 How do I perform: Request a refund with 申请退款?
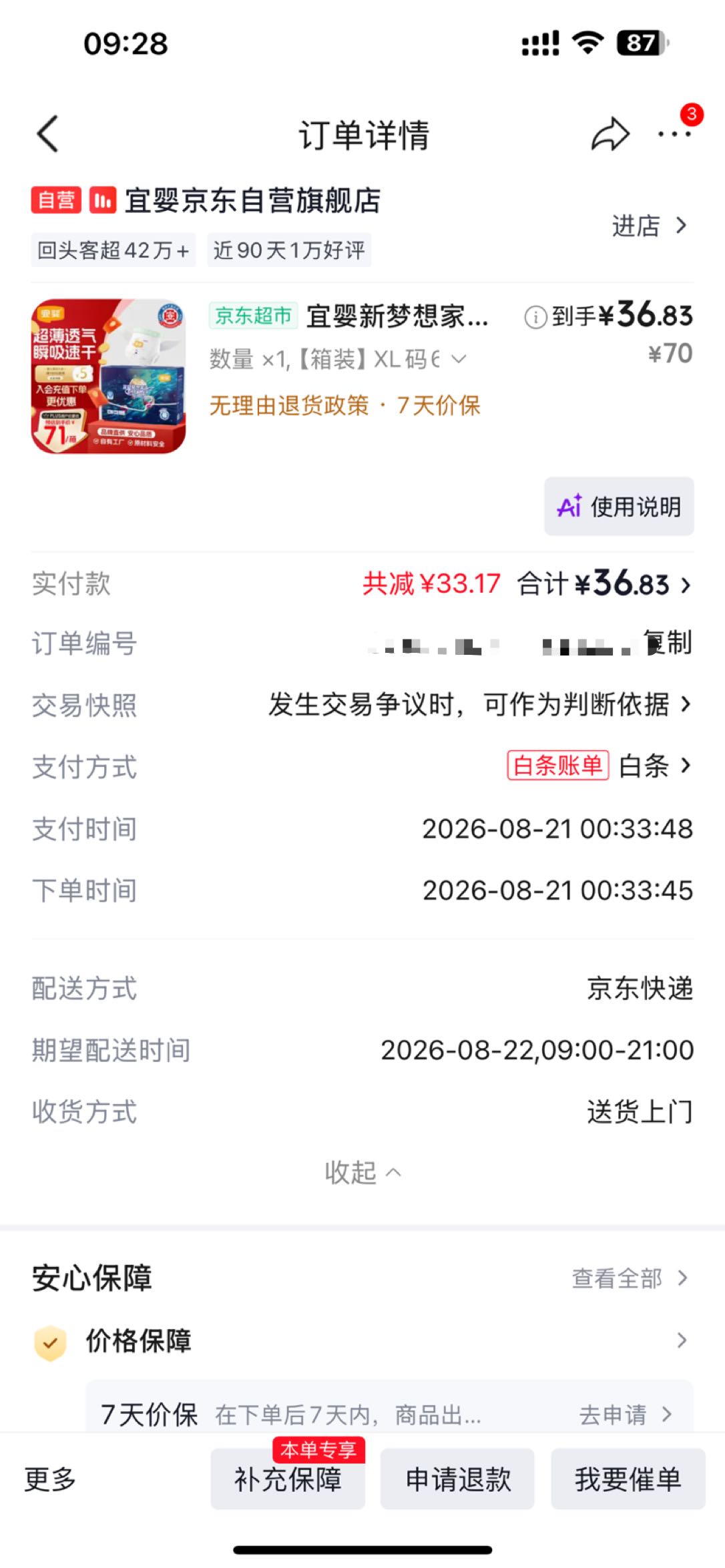coord(457,1479)
